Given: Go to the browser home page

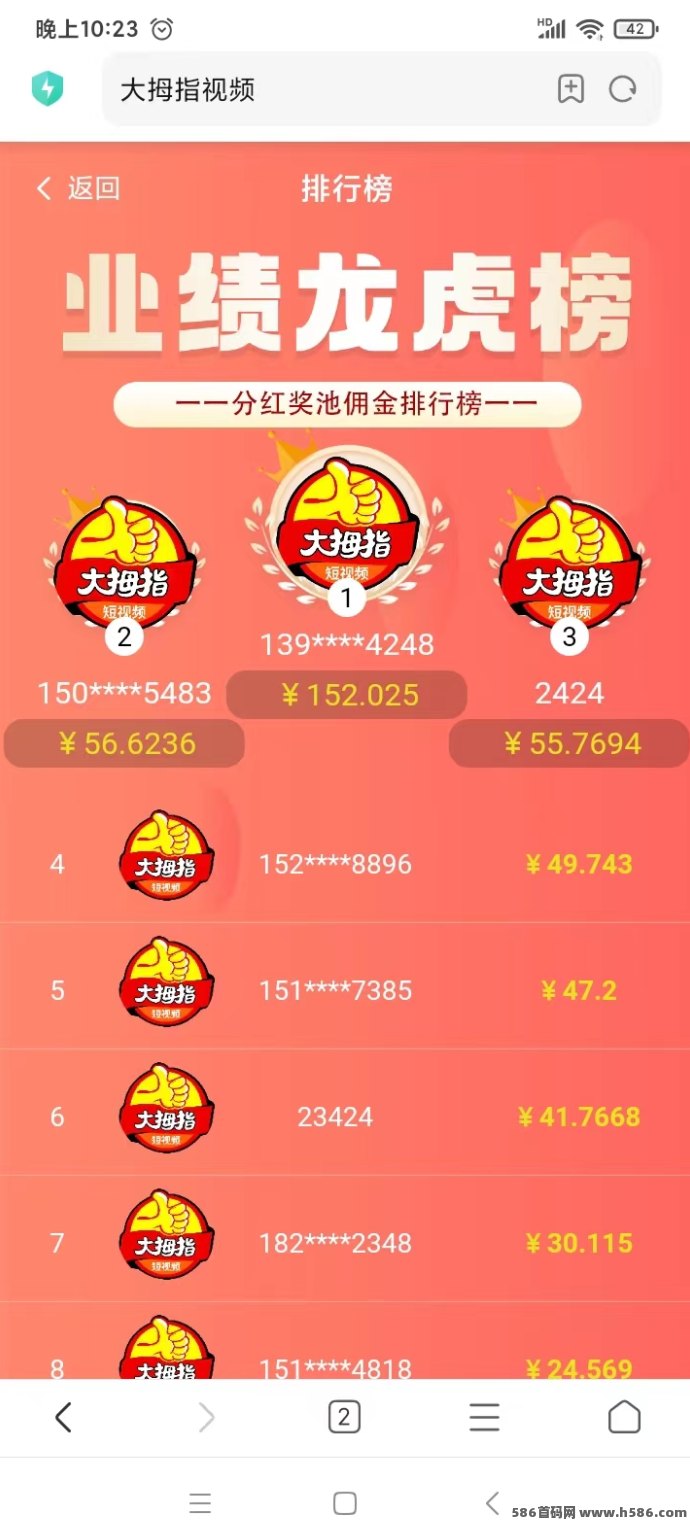Looking at the screenshot, I should (624, 1417).
